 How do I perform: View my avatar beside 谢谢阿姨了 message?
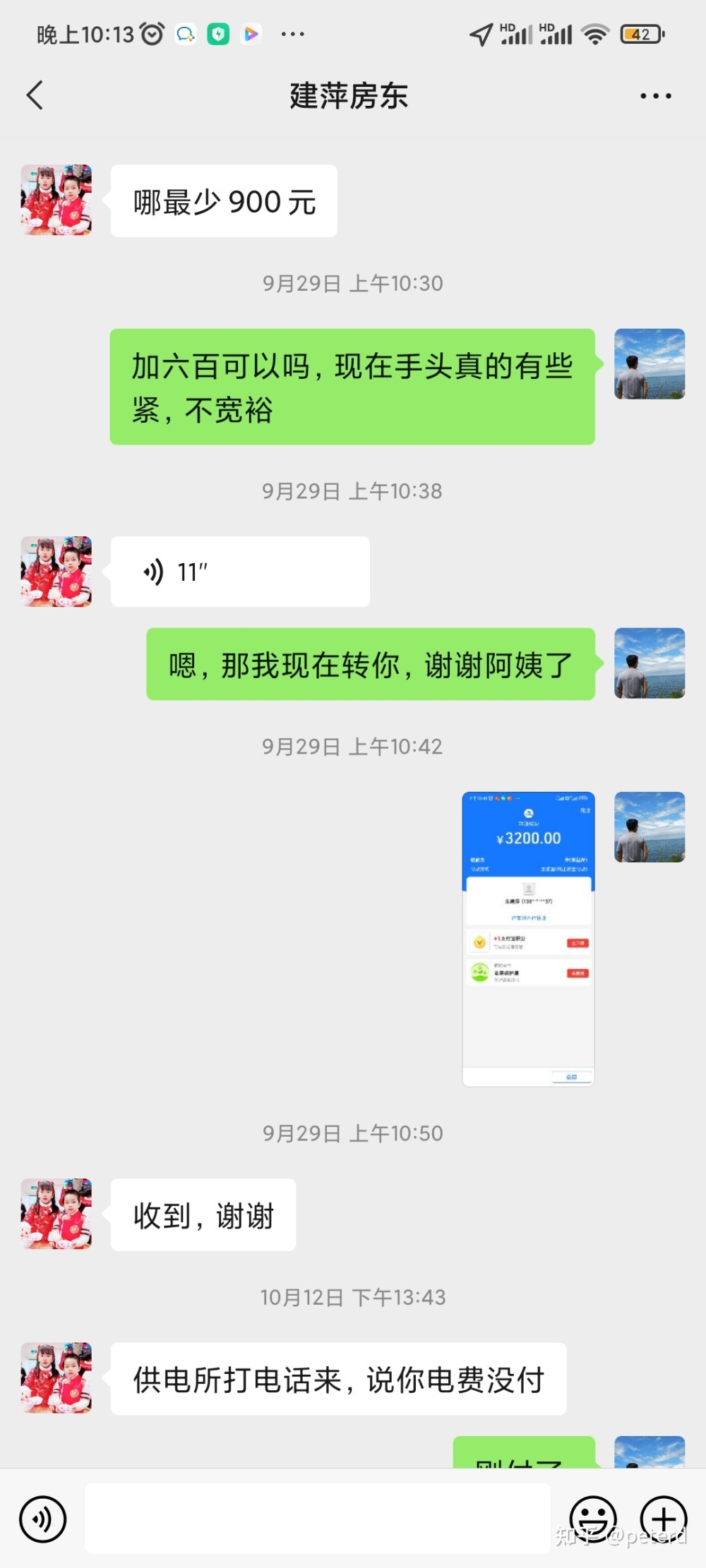point(649,663)
